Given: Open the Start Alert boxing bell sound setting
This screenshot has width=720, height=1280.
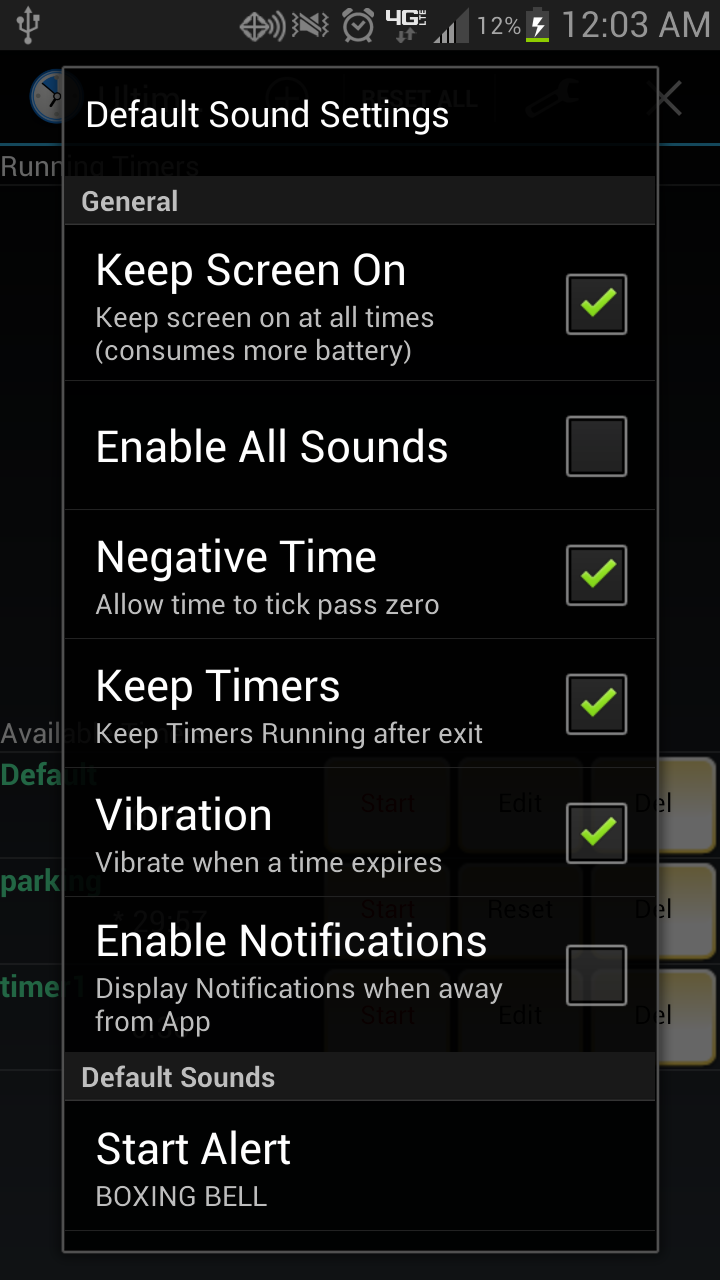Looking at the screenshot, I should [x=360, y=1165].
